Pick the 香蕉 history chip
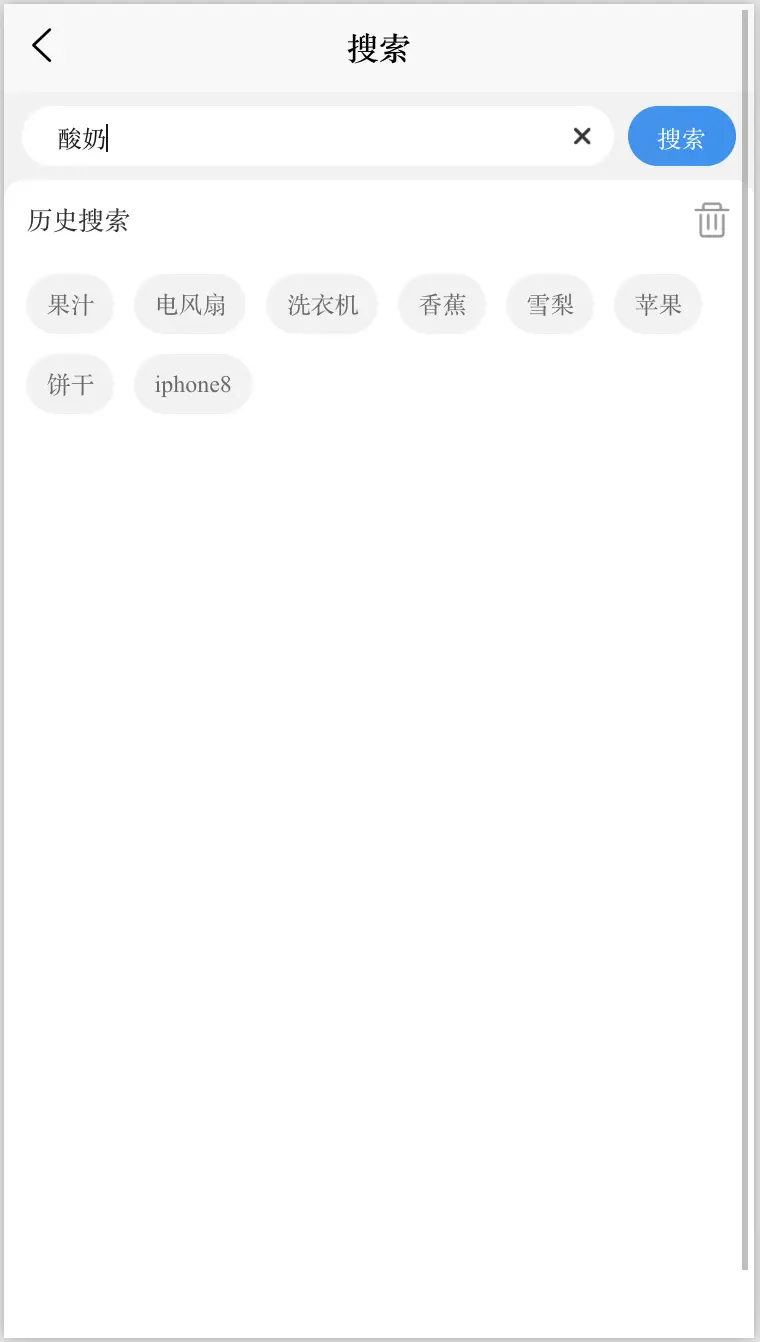 point(442,304)
